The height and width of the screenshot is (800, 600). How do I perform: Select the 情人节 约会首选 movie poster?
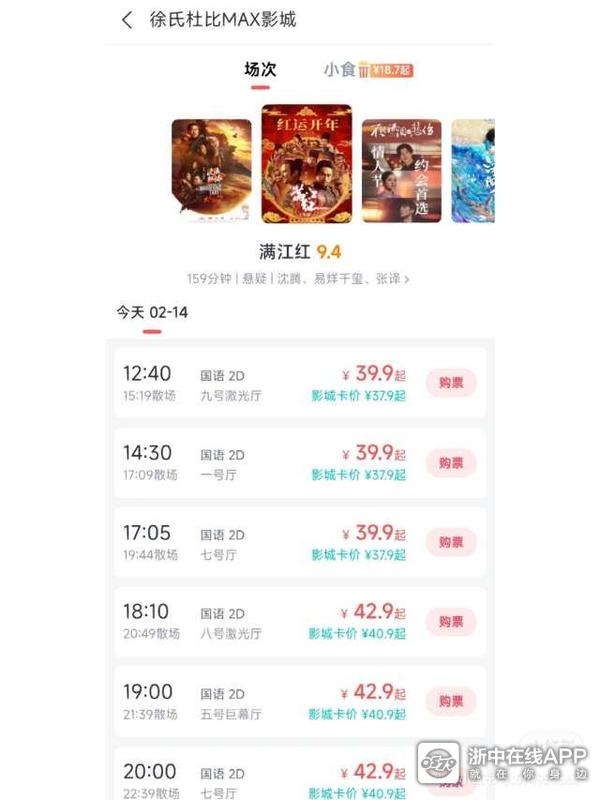coord(401,170)
